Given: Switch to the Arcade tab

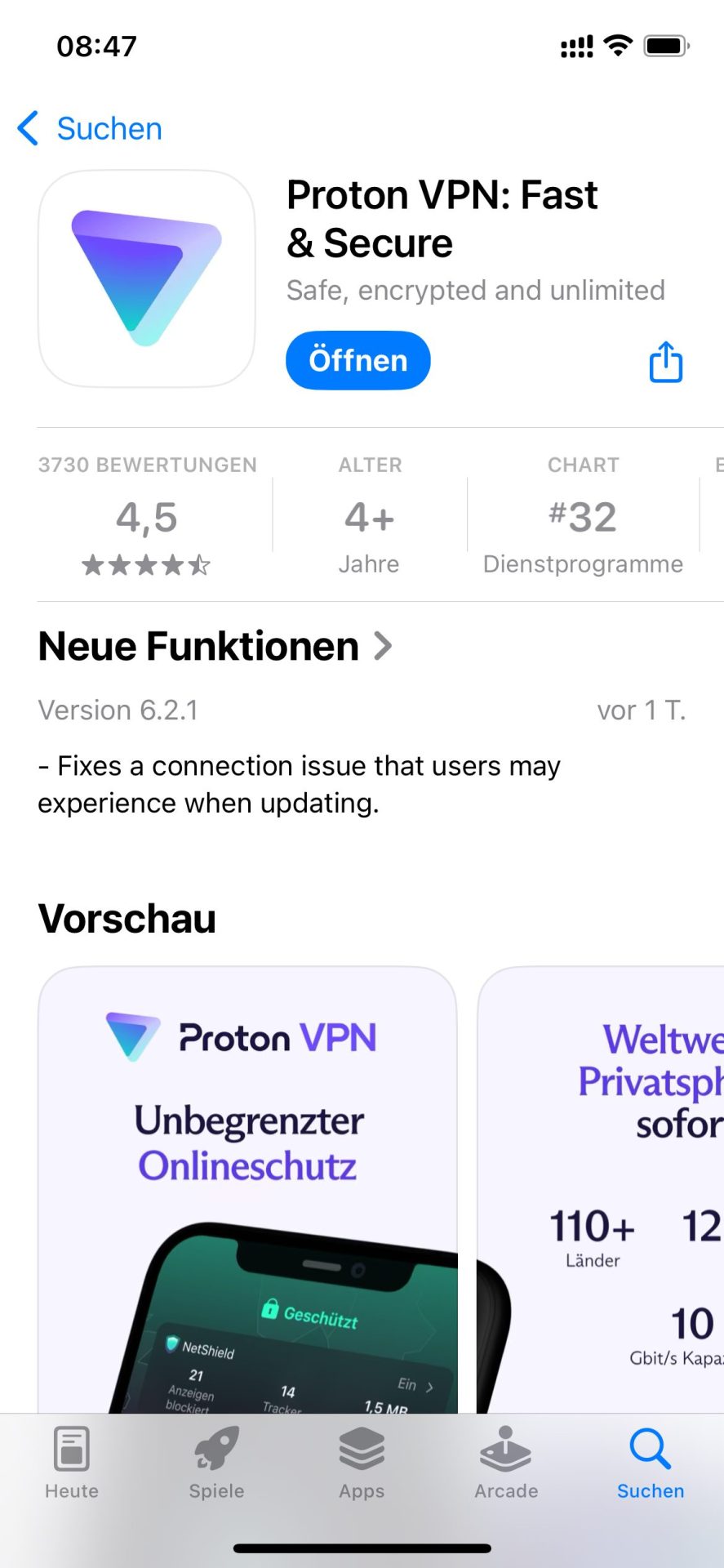Looking at the screenshot, I should (x=506, y=1463).
